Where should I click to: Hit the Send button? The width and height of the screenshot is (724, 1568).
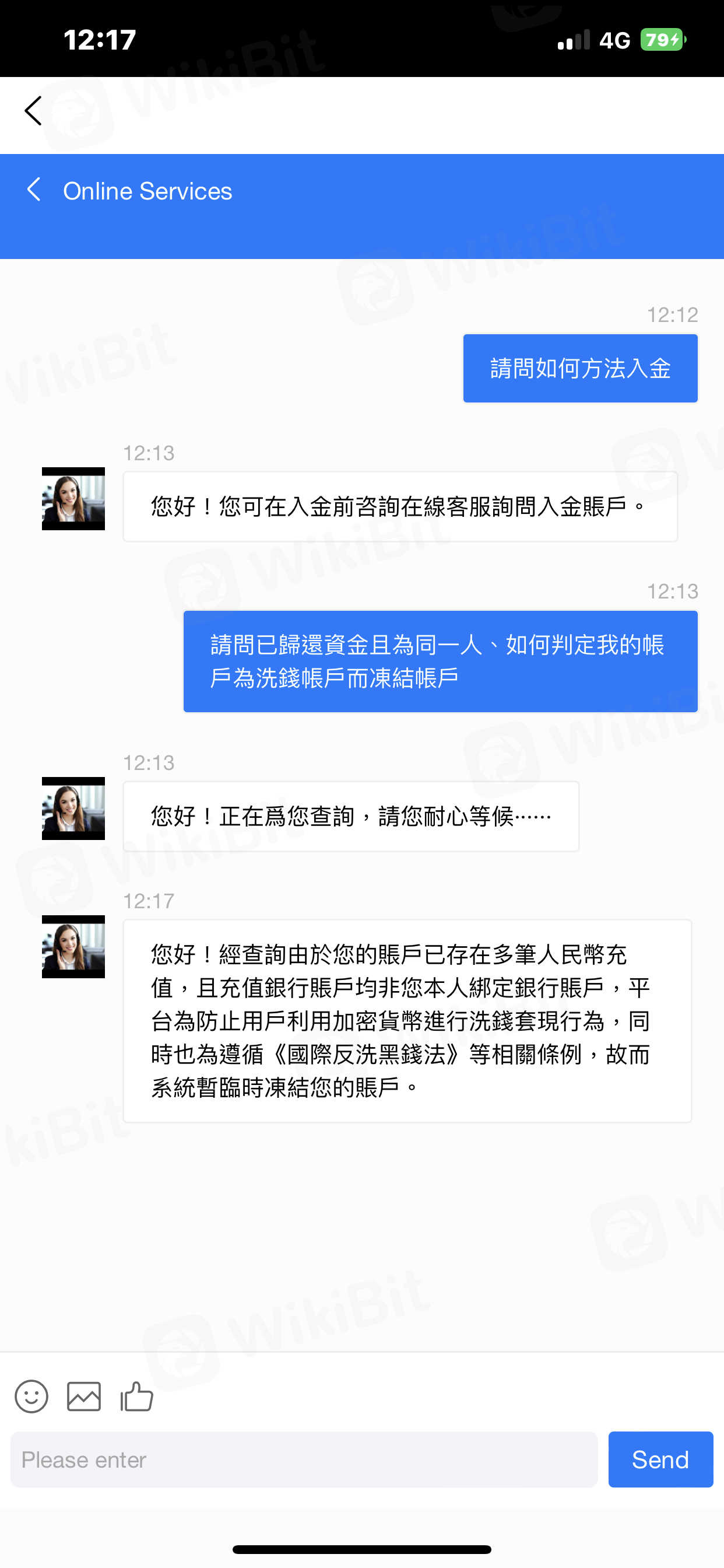tap(660, 1459)
